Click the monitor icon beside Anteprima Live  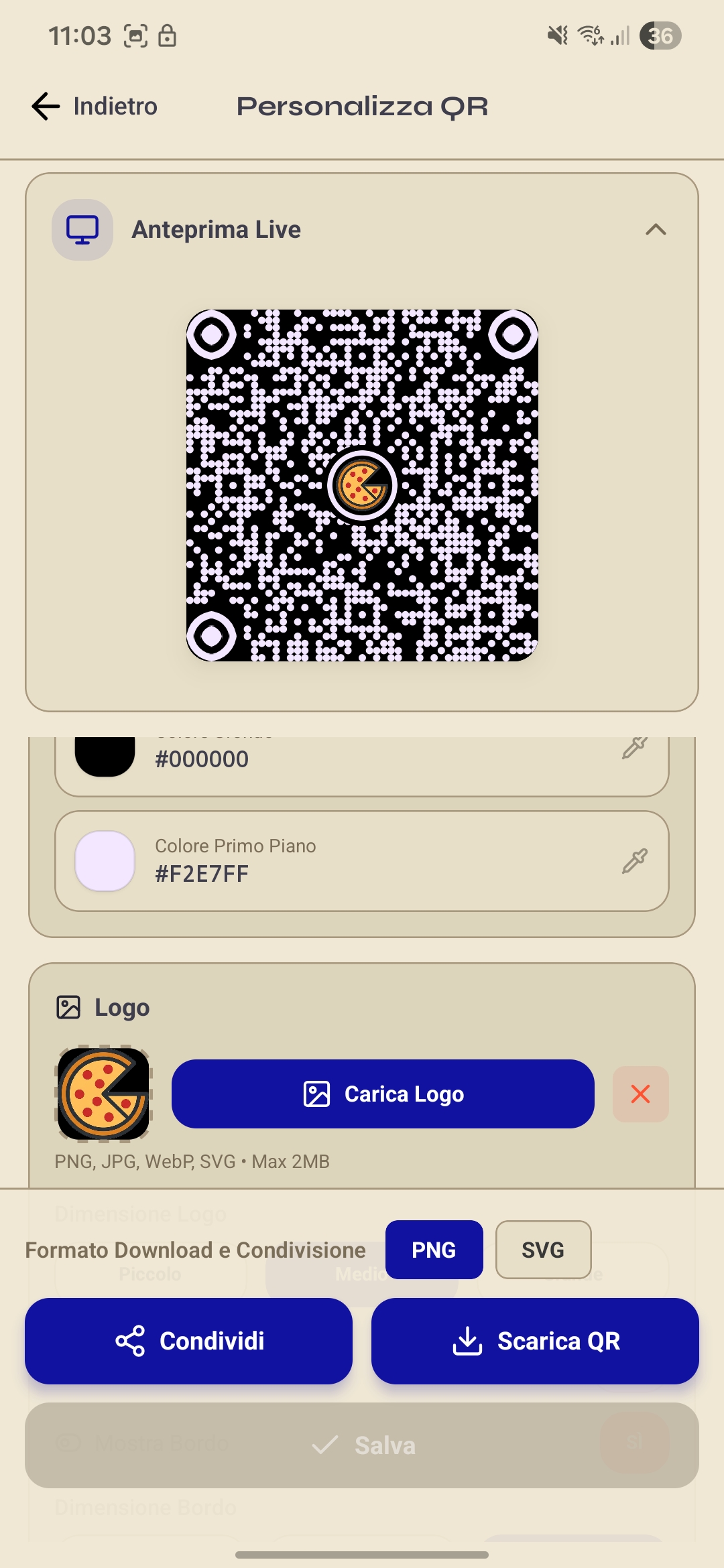point(82,229)
